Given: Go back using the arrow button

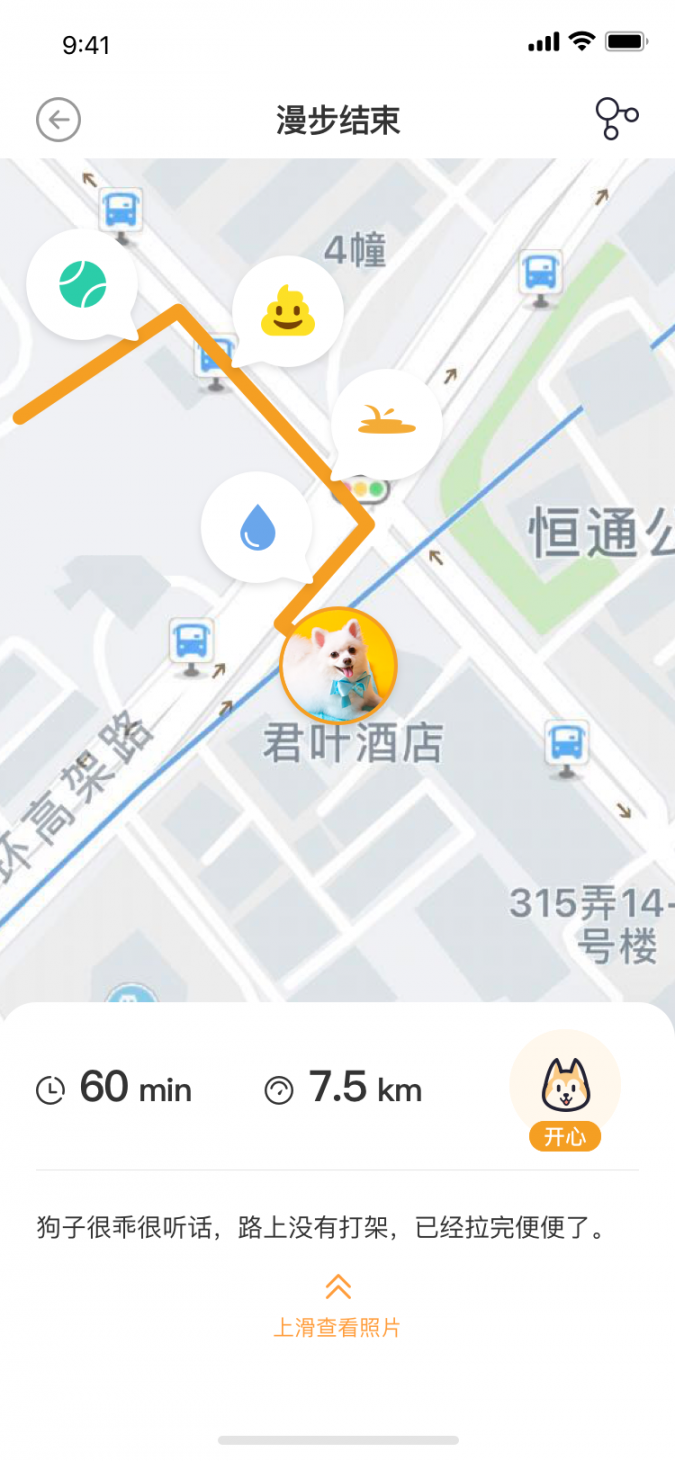Looking at the screenshot, I should (x=58, y=121).
